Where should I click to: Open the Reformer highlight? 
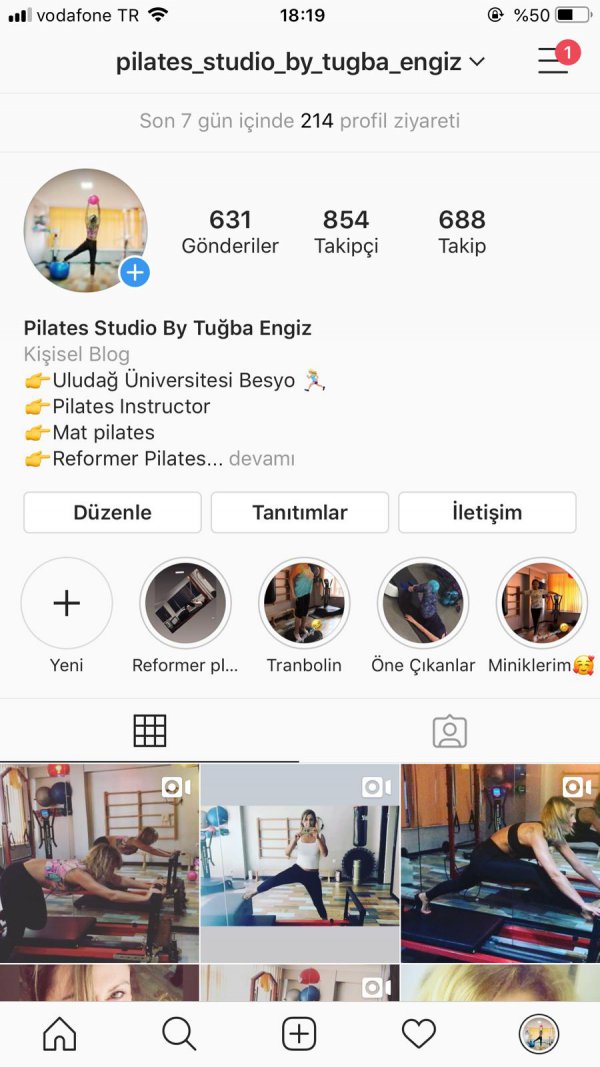(185, 604)
